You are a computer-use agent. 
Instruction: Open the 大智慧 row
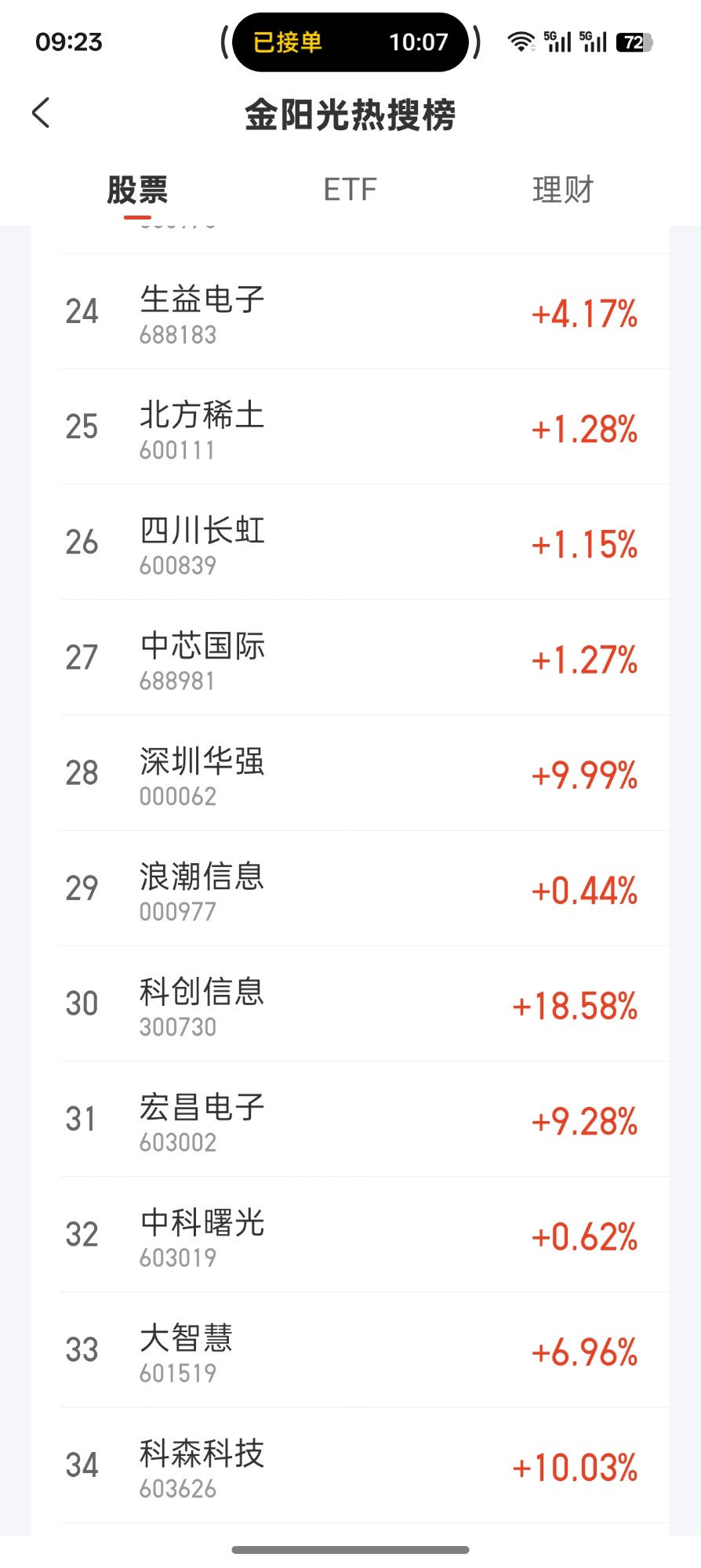[350, 1350]
